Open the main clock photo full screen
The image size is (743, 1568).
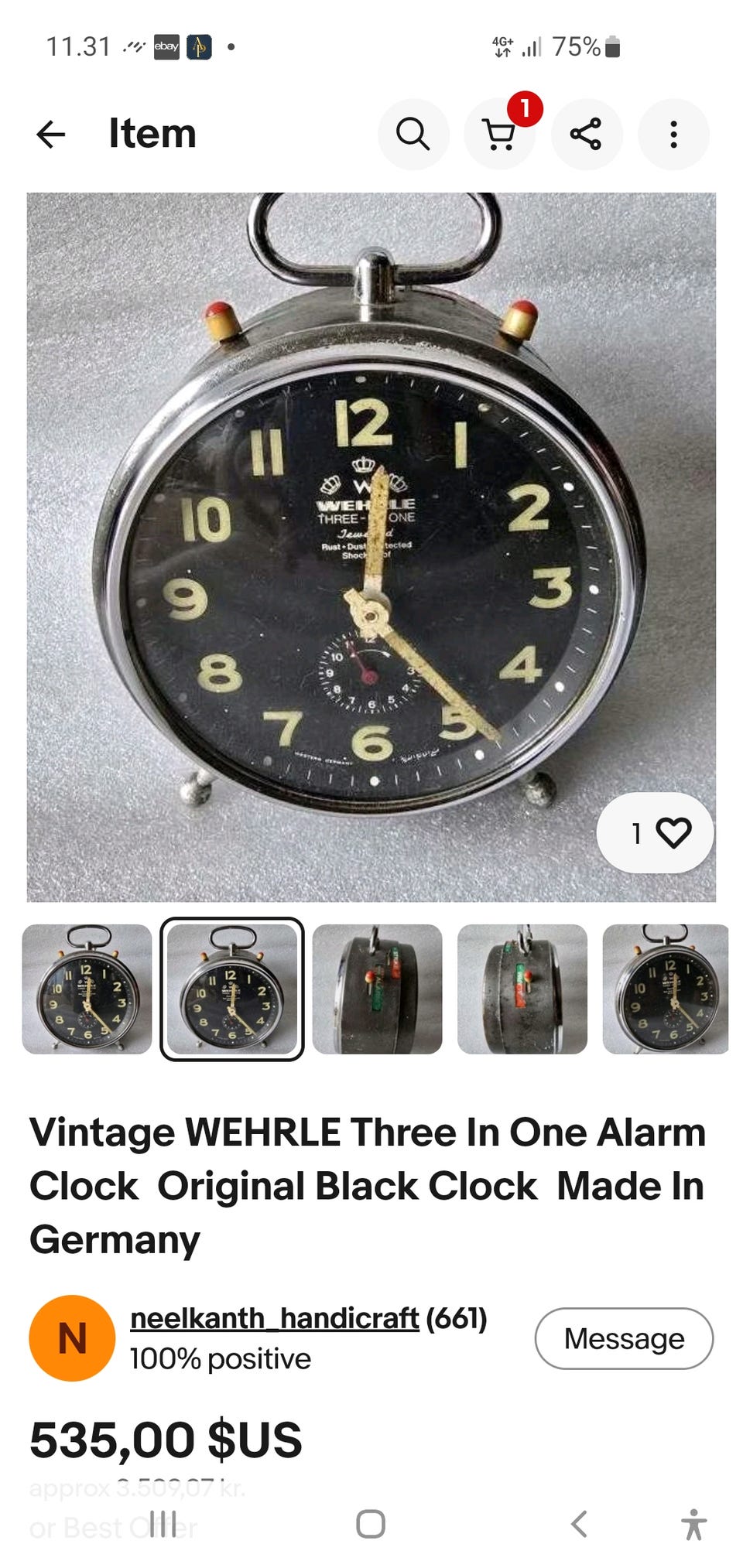pyautogui.click(x=371, y=547)
